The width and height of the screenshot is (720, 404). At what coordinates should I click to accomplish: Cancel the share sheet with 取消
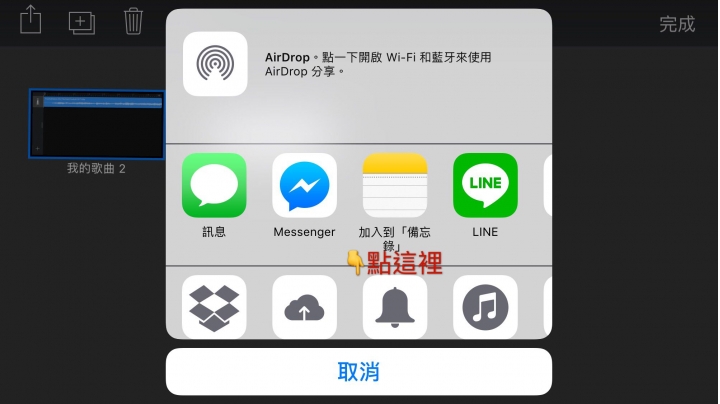tap(358, 372)
